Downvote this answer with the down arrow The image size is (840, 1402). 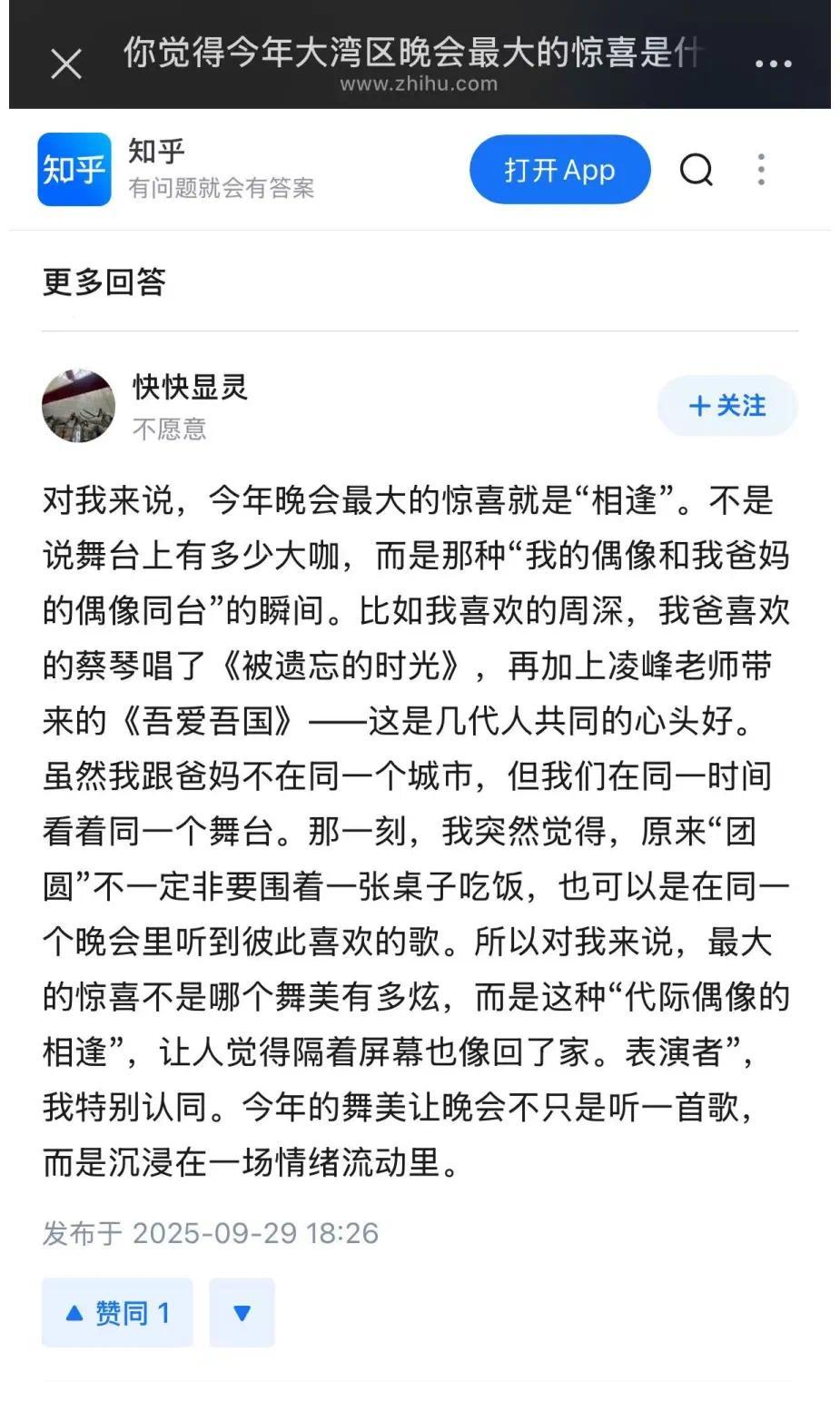point(242,1312)
